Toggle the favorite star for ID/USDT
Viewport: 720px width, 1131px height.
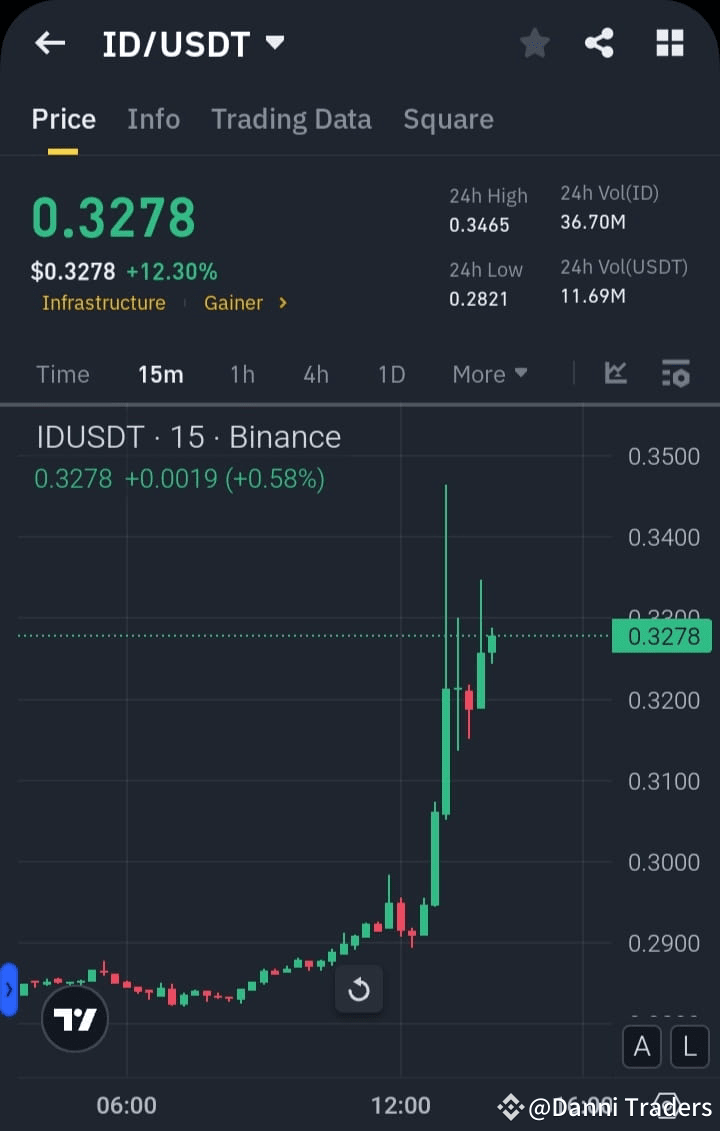(x=534, y=43)
